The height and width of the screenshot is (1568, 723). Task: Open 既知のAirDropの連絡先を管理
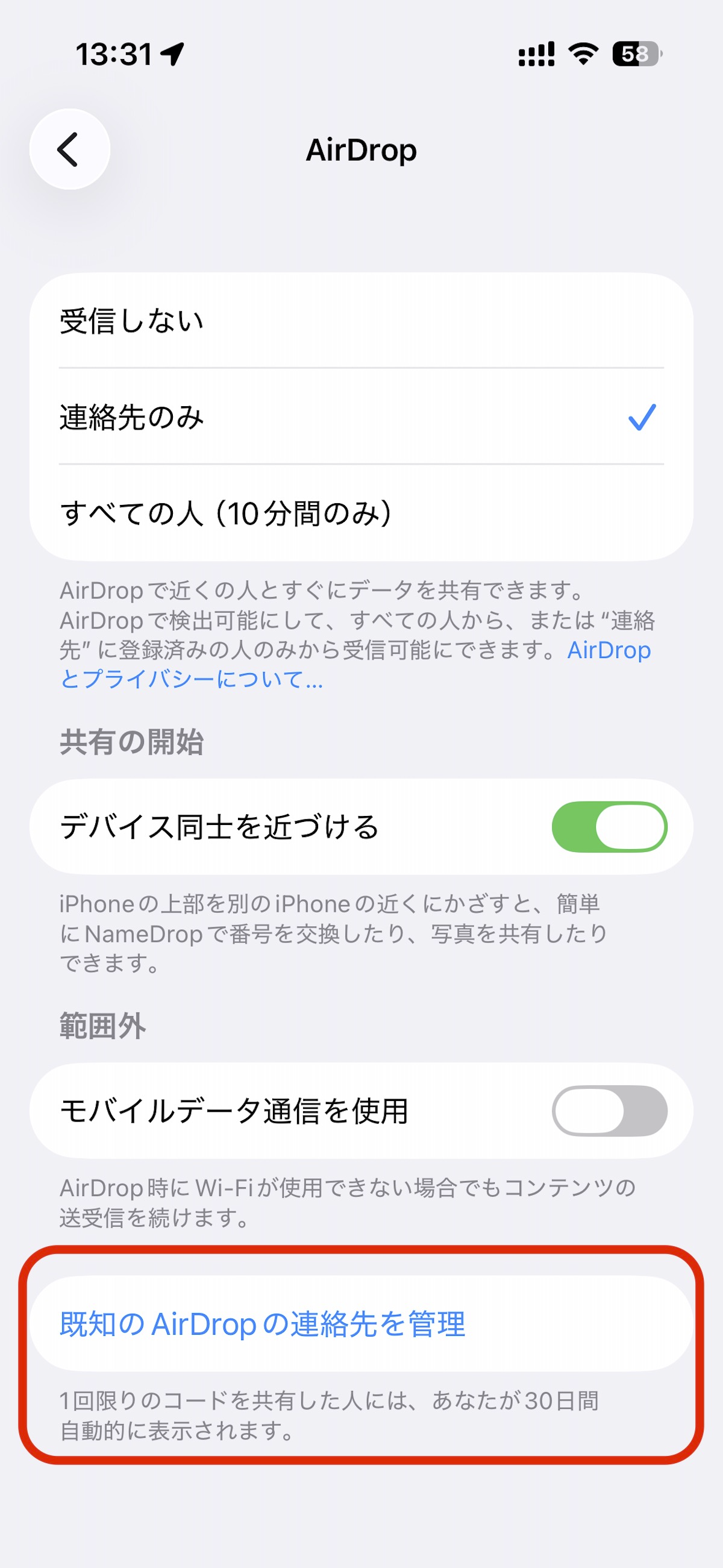(263, 1323)
